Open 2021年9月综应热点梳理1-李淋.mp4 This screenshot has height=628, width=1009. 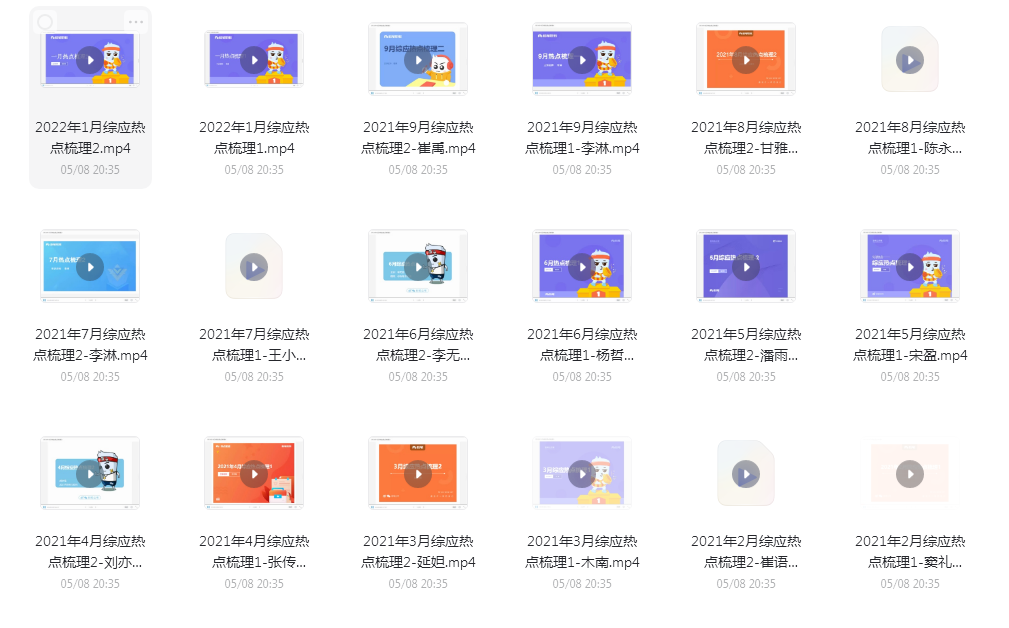pos(582,60)
